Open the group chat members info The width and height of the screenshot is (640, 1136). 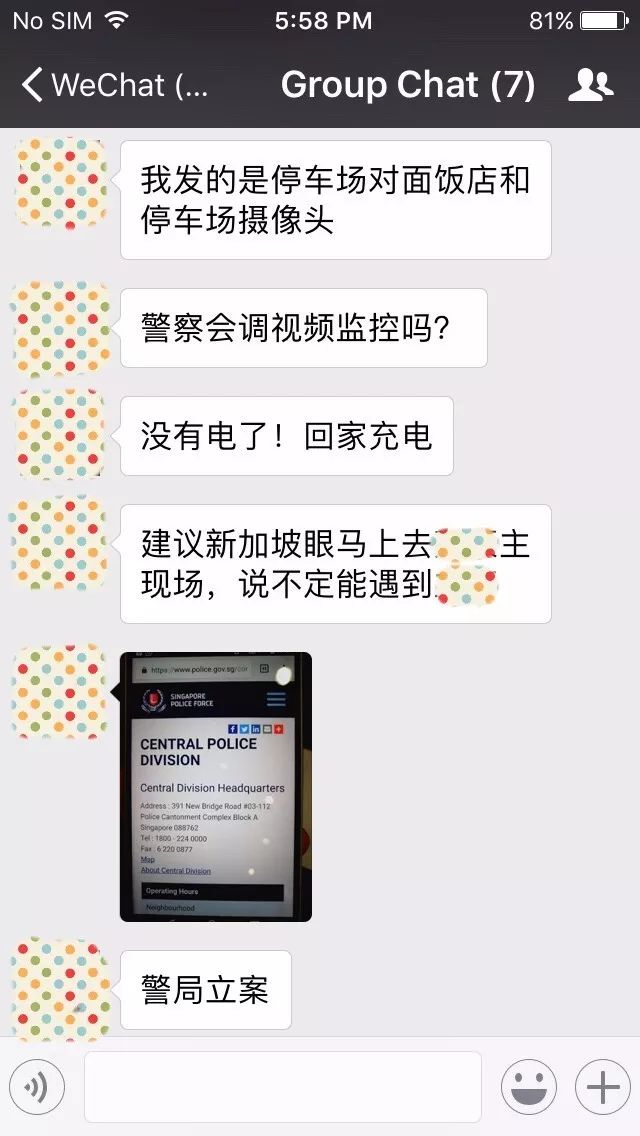[590, 85]
